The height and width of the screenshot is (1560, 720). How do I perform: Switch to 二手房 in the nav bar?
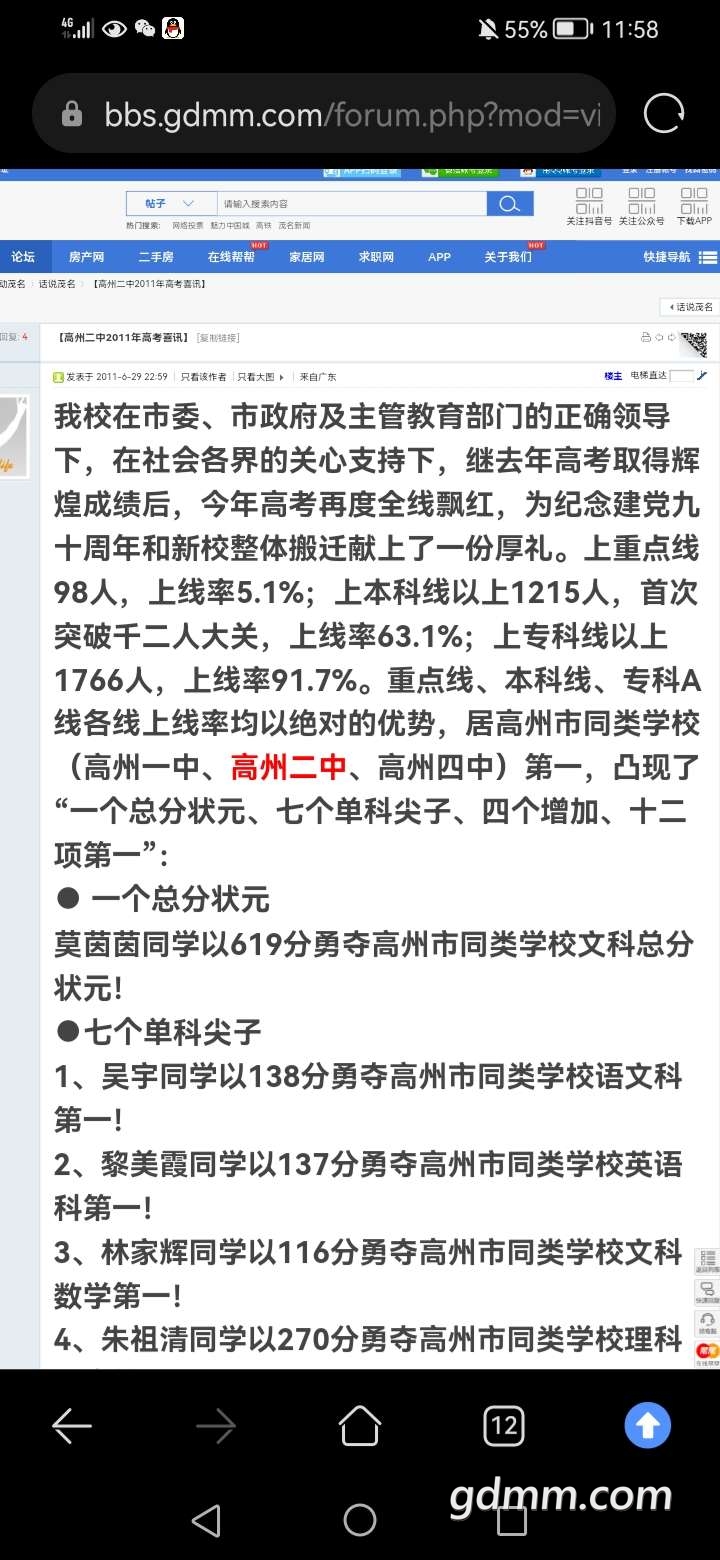[x=156, y=257]
